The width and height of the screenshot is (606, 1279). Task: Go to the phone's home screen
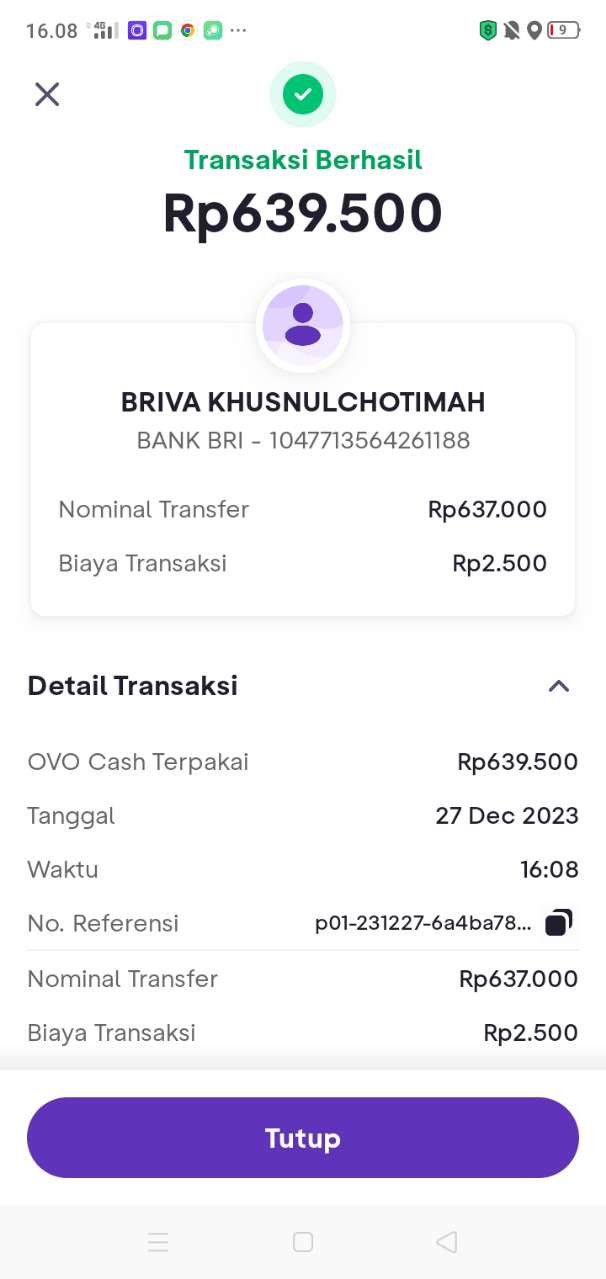pos(303,1242)
